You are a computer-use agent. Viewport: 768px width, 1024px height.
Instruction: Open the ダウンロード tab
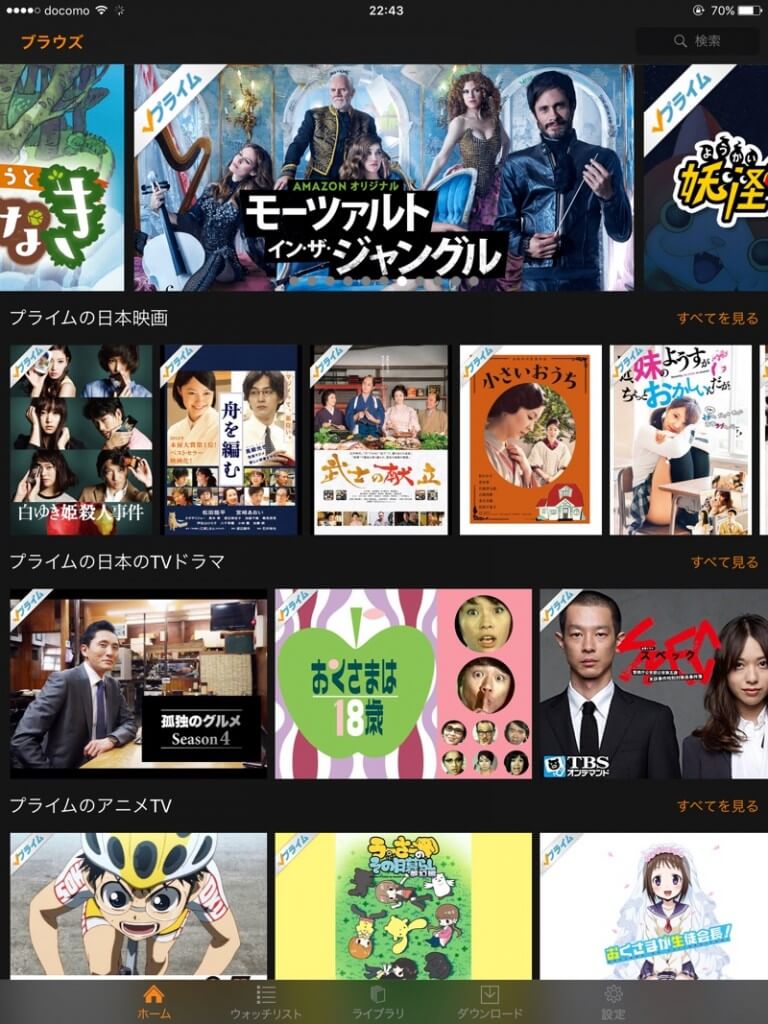[x=490, y=1001]
